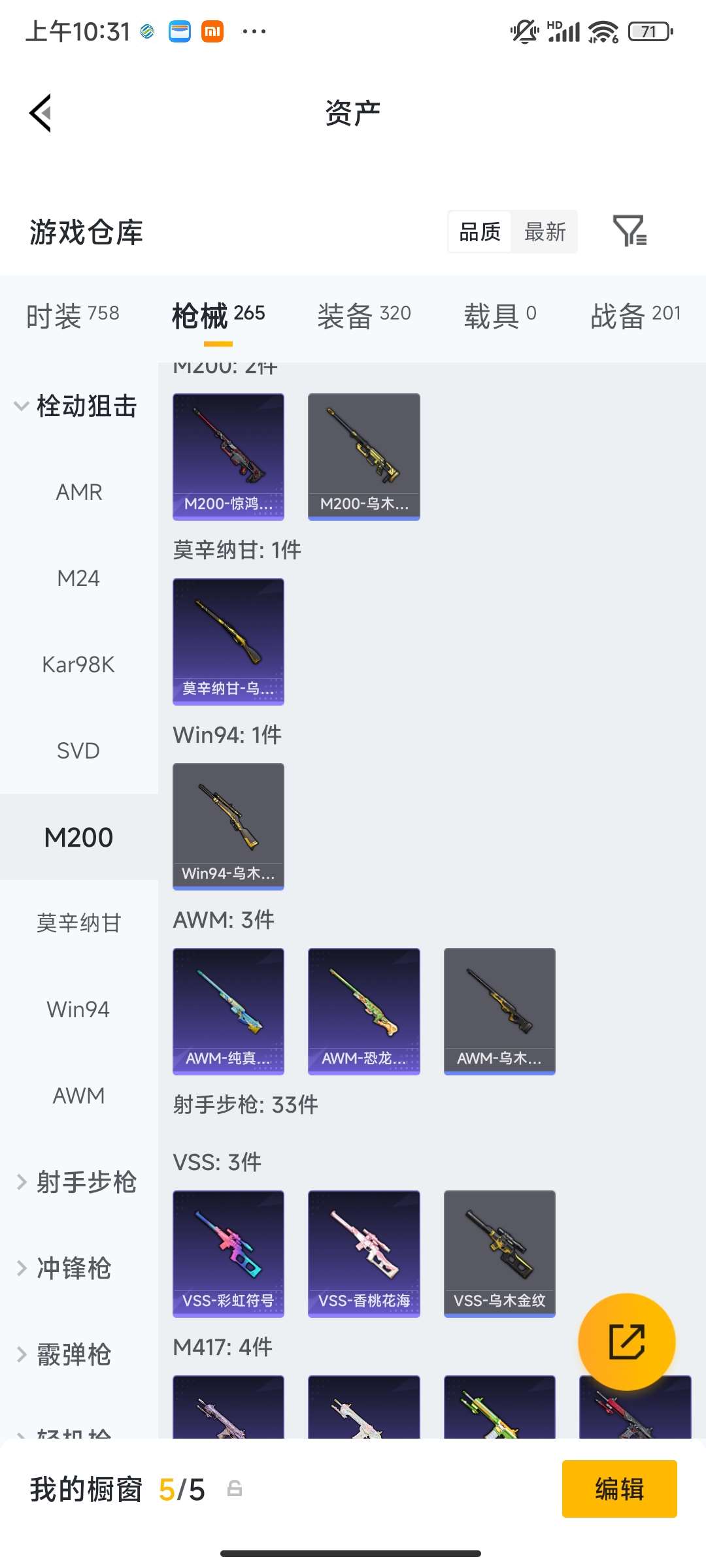Tap the three-dot overflow icon near the clock

coord(254,31)
